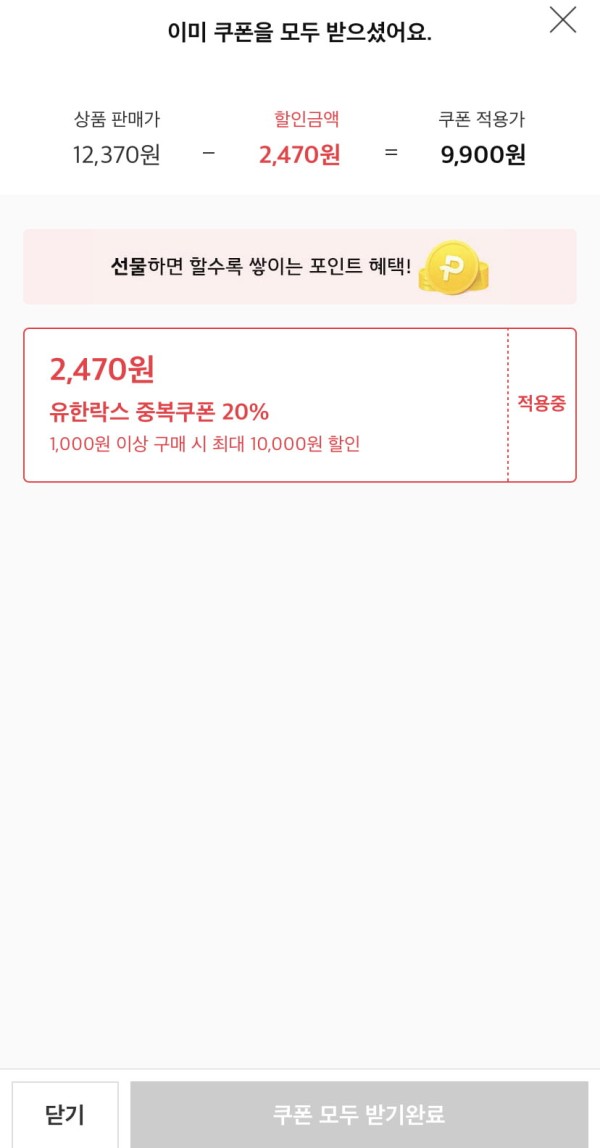Screen dimensions: 600x1148
Task: Close the coupon popup with the X icon
Action: tap(563, 20)
